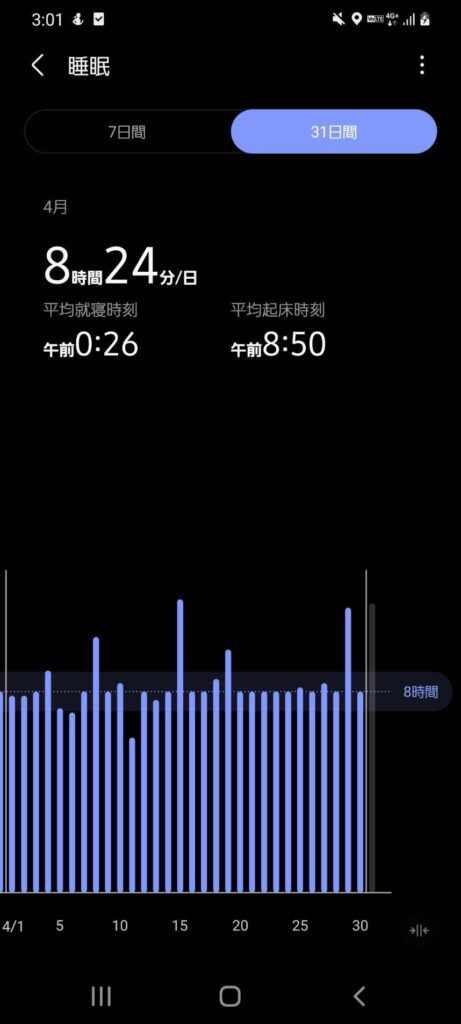Open recent apps from navigation bar
461x1024 pixels.
click(x=101, y=996)
